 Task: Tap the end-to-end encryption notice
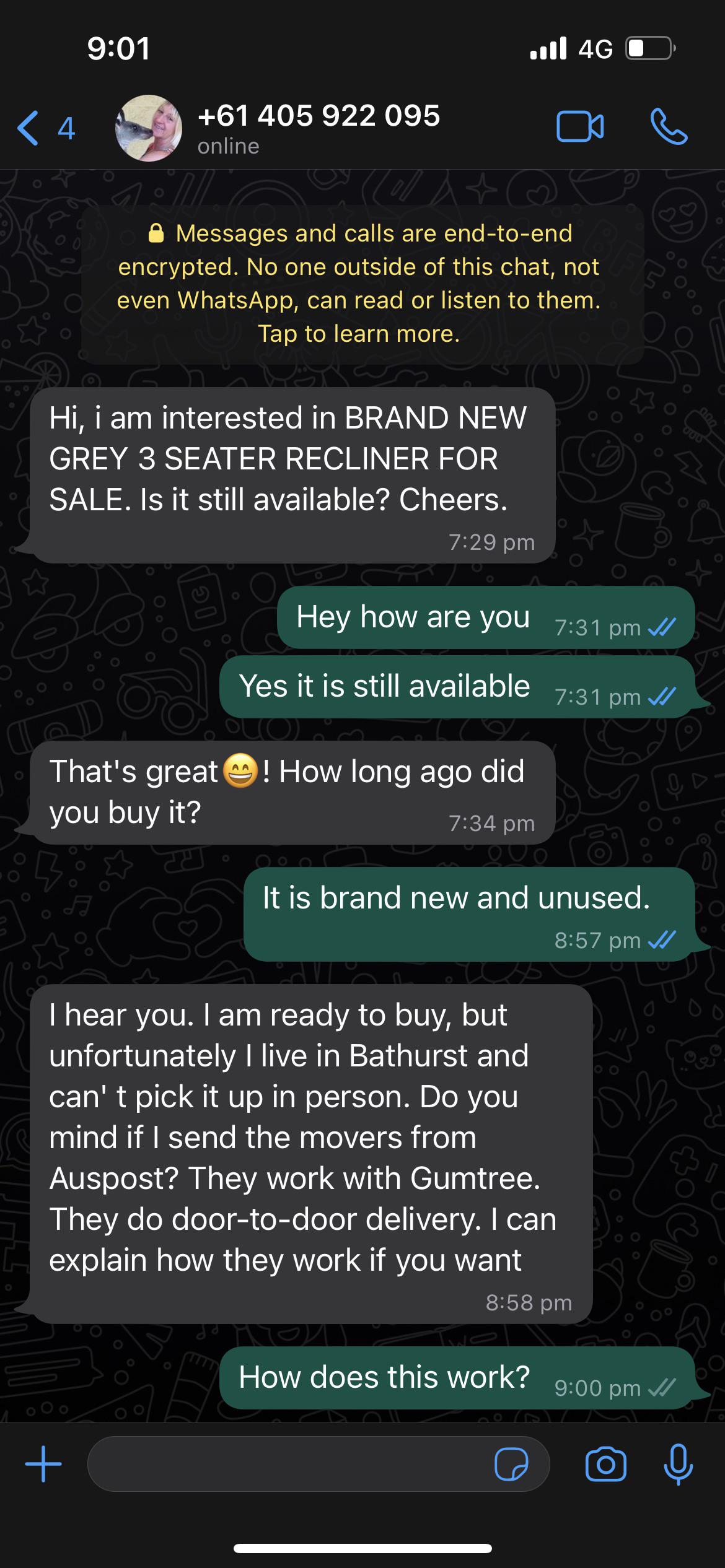coord(359,284)
